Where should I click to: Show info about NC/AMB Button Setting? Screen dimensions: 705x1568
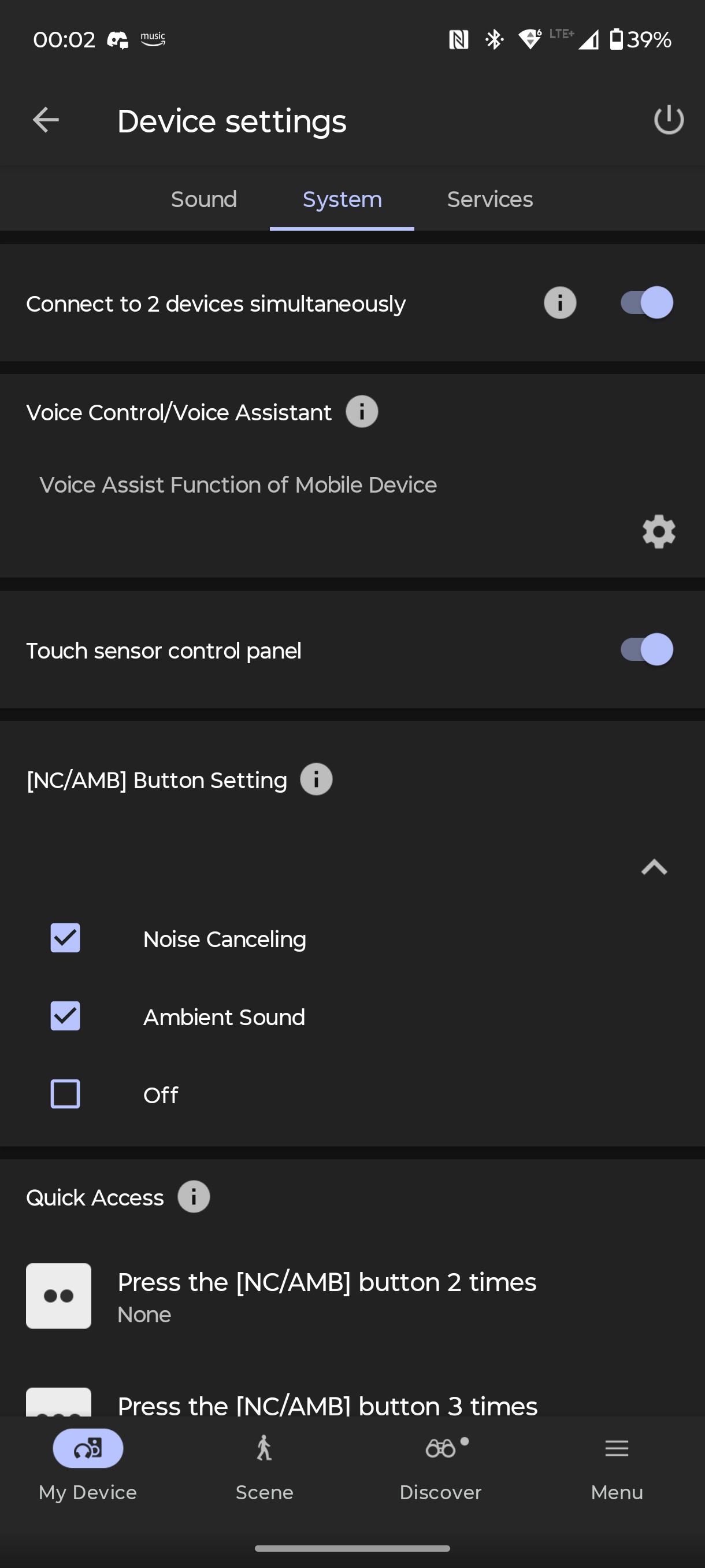click(316, 779)
